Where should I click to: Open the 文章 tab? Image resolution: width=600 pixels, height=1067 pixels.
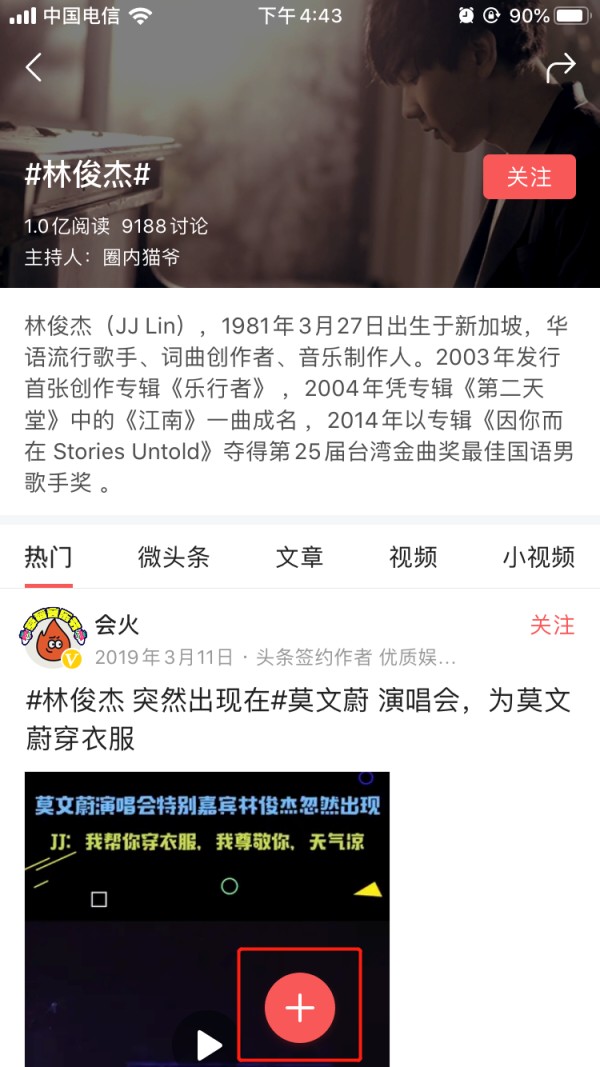(299, 557)
